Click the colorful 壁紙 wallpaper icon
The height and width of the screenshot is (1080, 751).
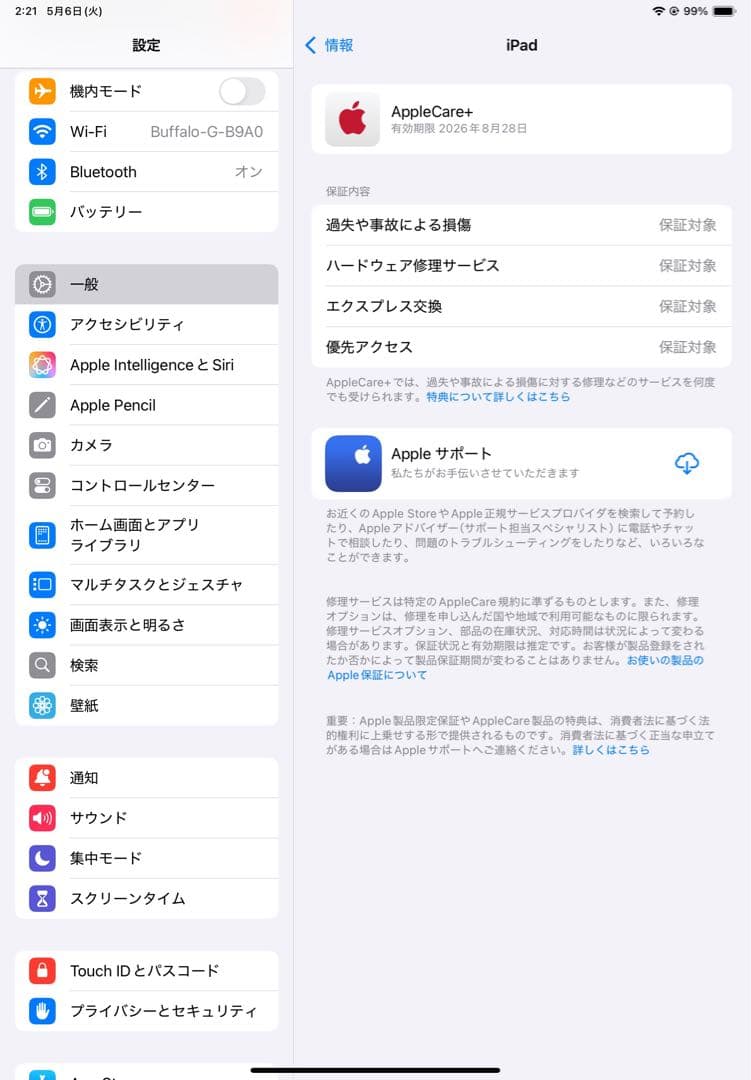point(40,705)
